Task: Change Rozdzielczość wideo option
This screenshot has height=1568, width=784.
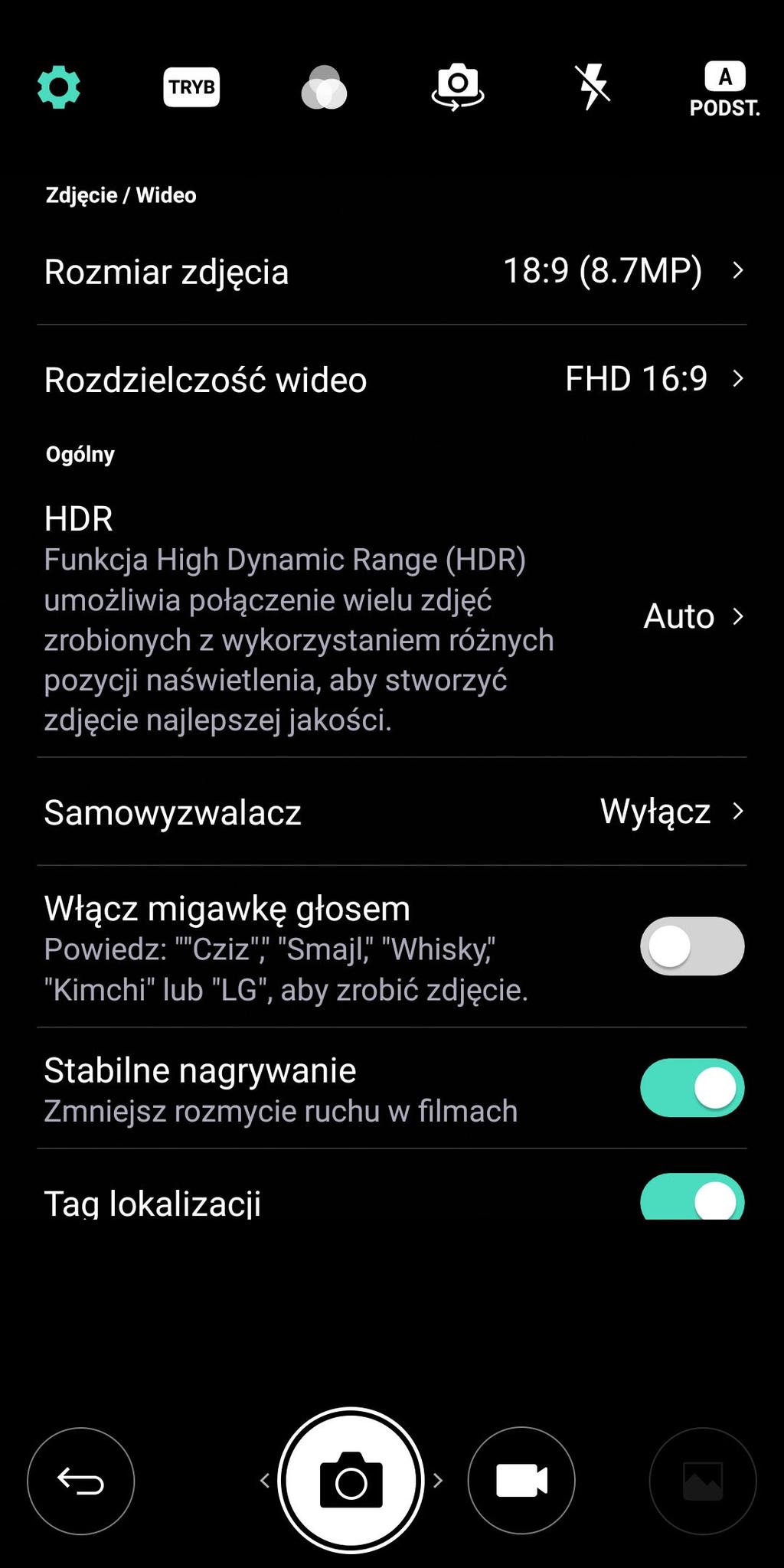Action: click(392, 379)
